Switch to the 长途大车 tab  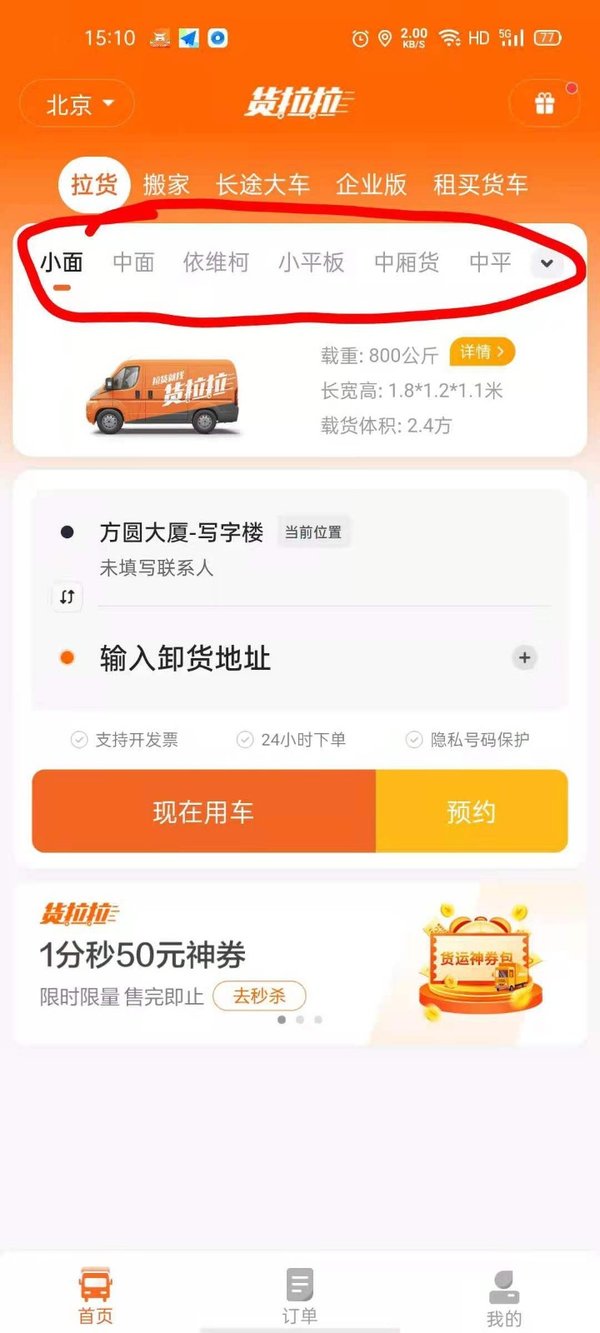pos(263,185)
